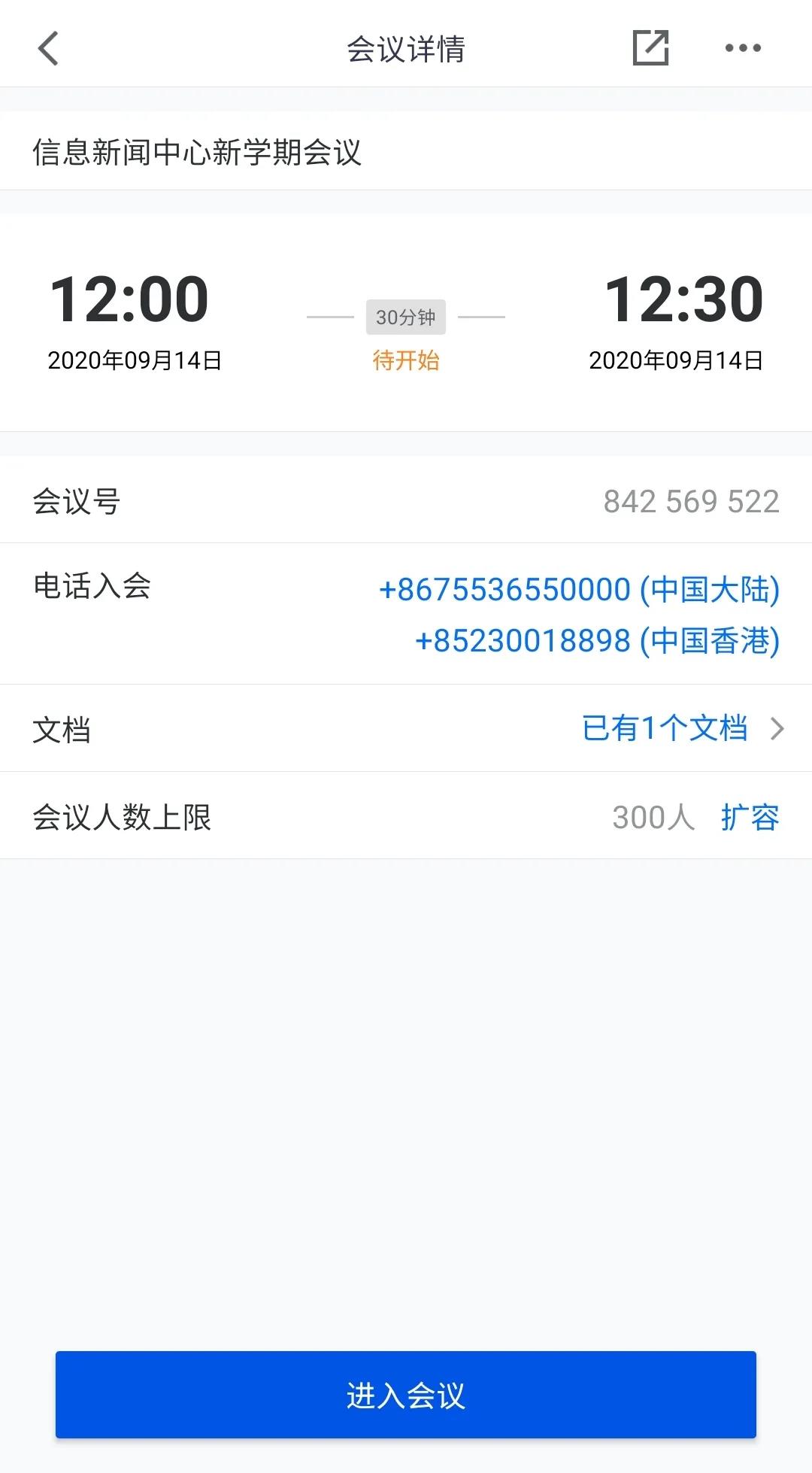Screen dimensions: 812x1473
Task: Dial +8675536550000 mainland China number
Action: pos(579,590)
